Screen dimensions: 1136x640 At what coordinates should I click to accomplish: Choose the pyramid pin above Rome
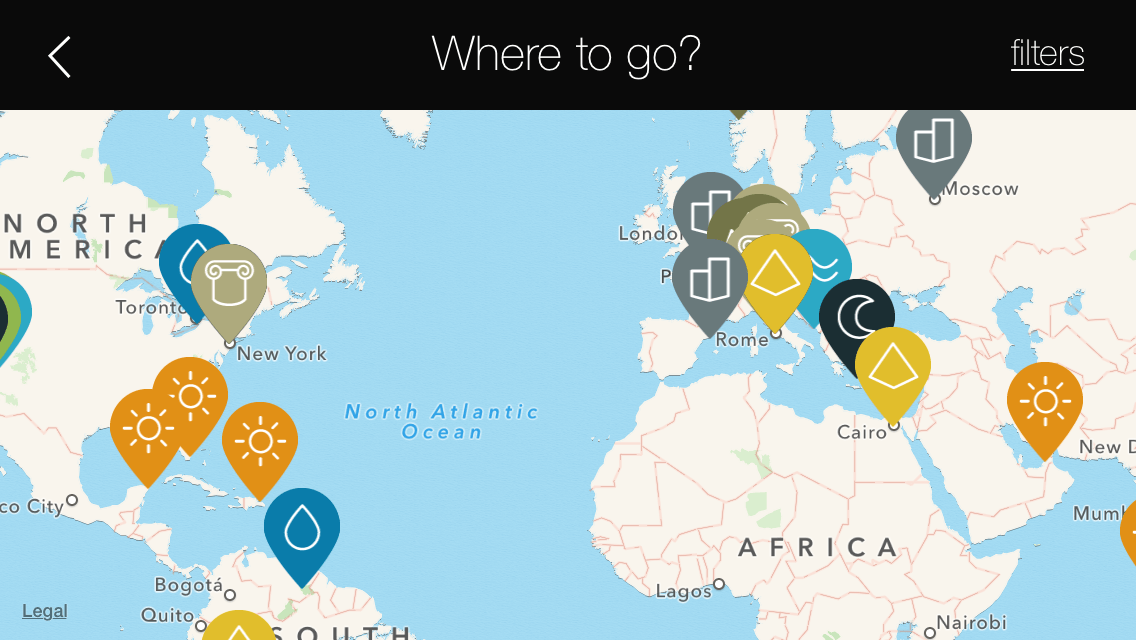coord(776,271)
